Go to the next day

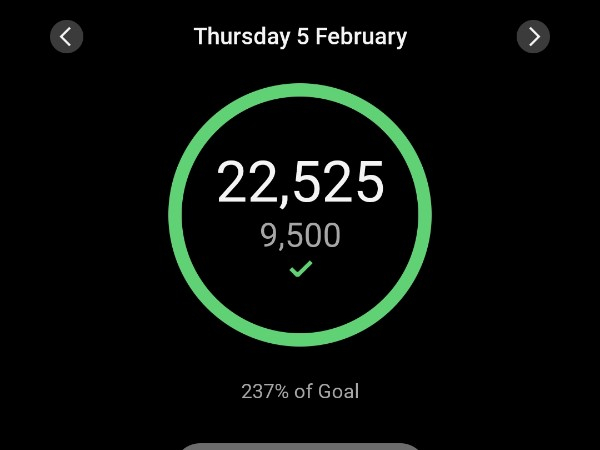533,37
